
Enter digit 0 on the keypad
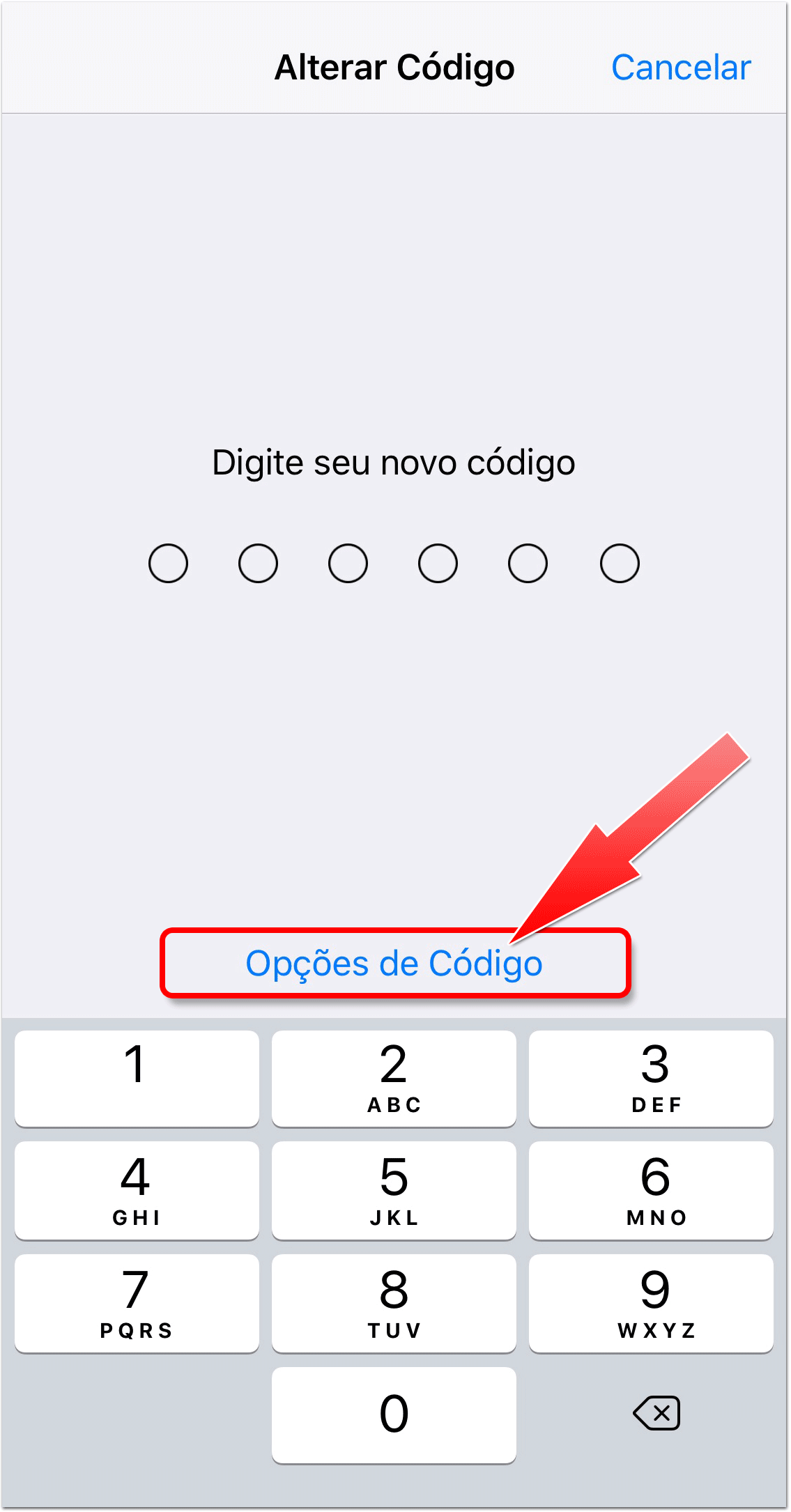pyautogui.click(x=394, y=1414)
